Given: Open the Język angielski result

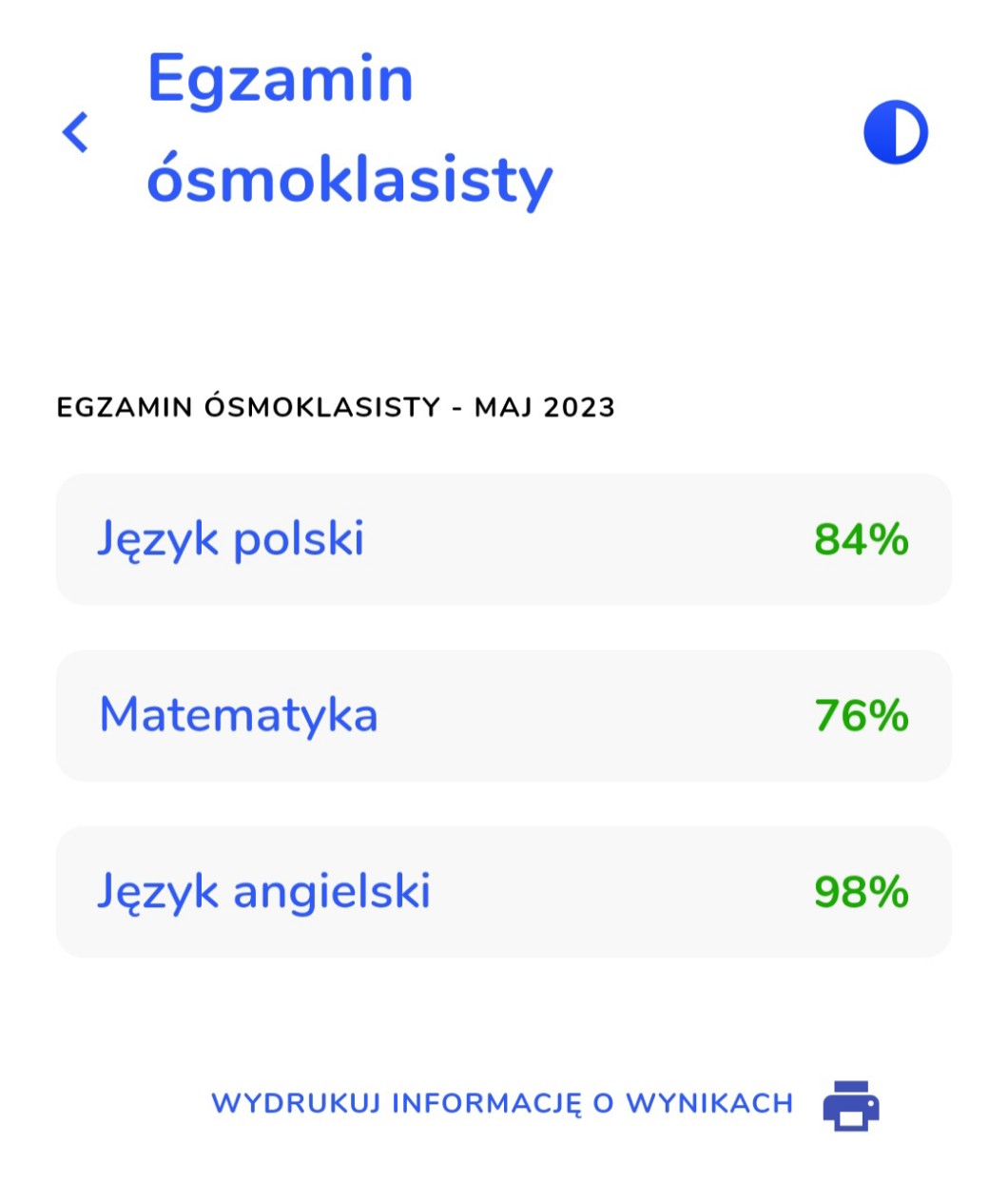Looking at the screenshot, I should point(503,891).
